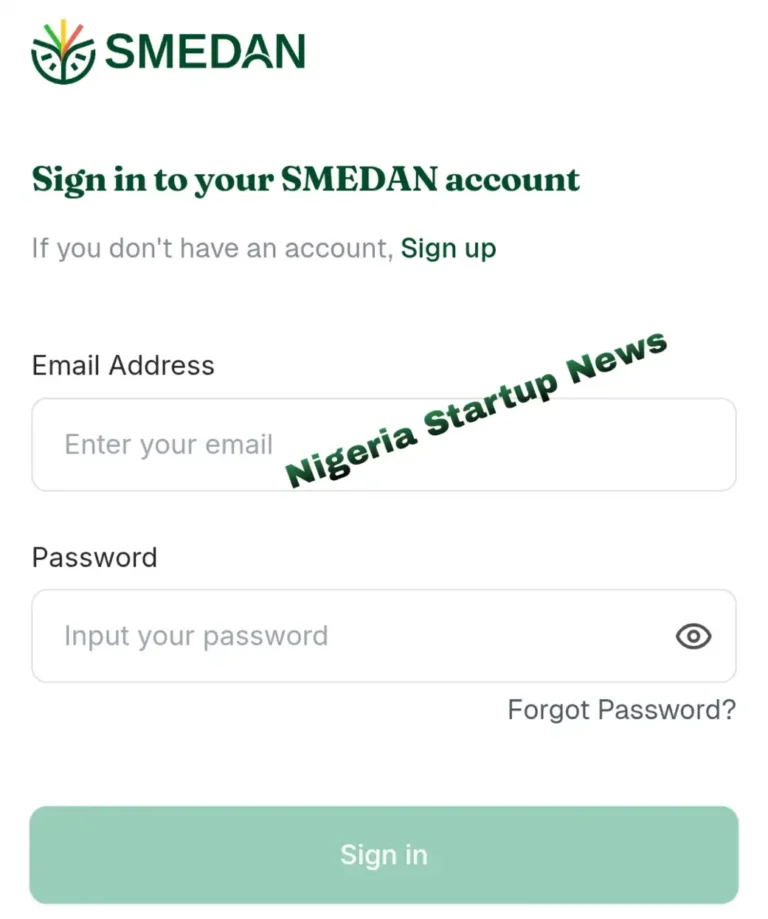768x919 pixels.
Task: Click the Password field label
Action: [x=95, y=558]
